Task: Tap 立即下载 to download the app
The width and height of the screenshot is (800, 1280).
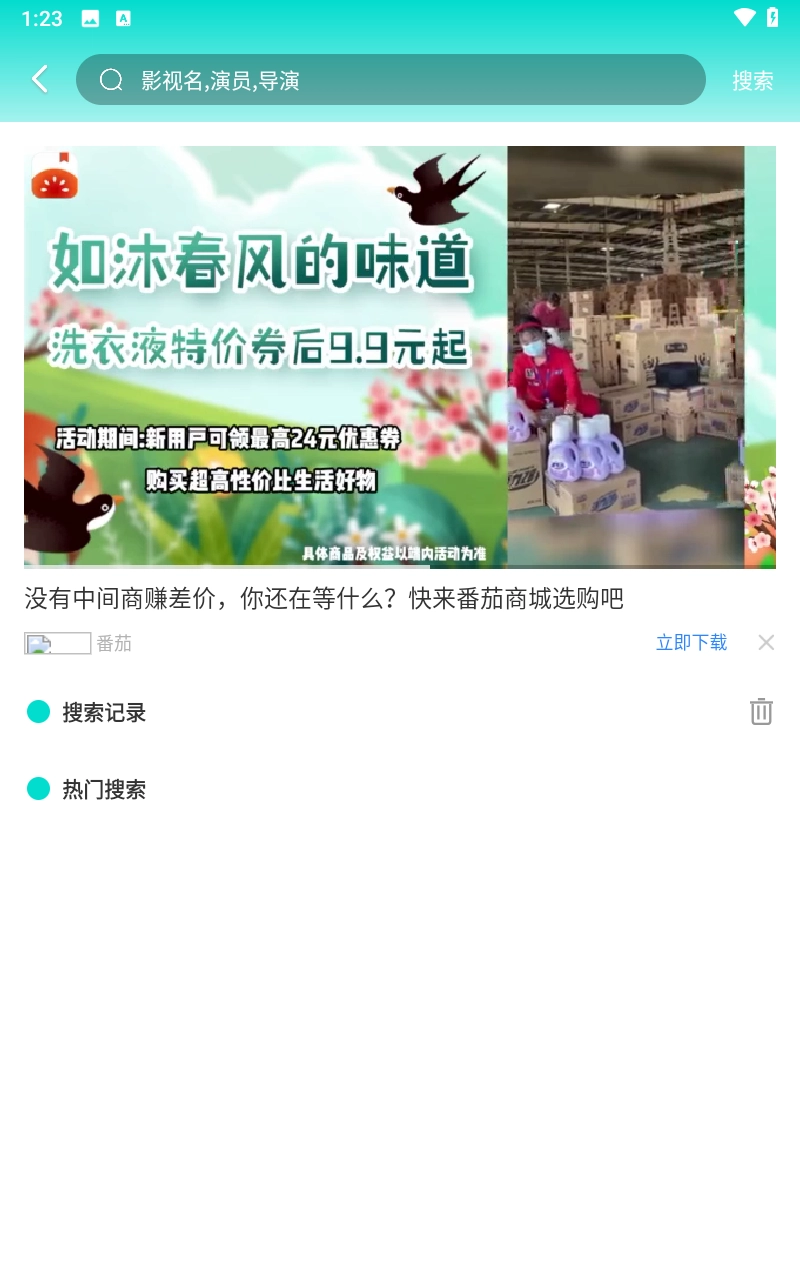Action: pos(691,643)
